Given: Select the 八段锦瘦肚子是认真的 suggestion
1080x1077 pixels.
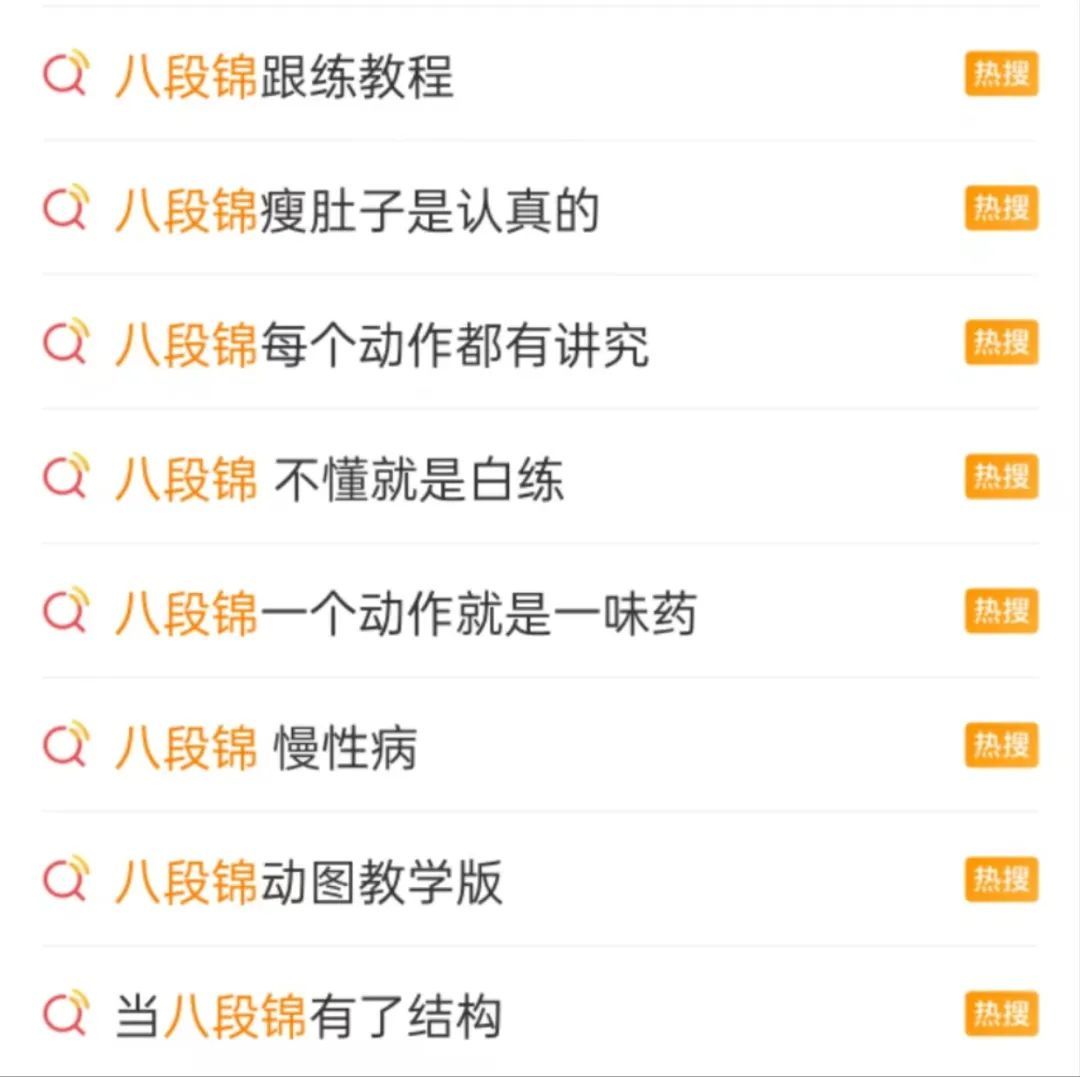Looking at the screenshot, I should click(x=357, y=211).
